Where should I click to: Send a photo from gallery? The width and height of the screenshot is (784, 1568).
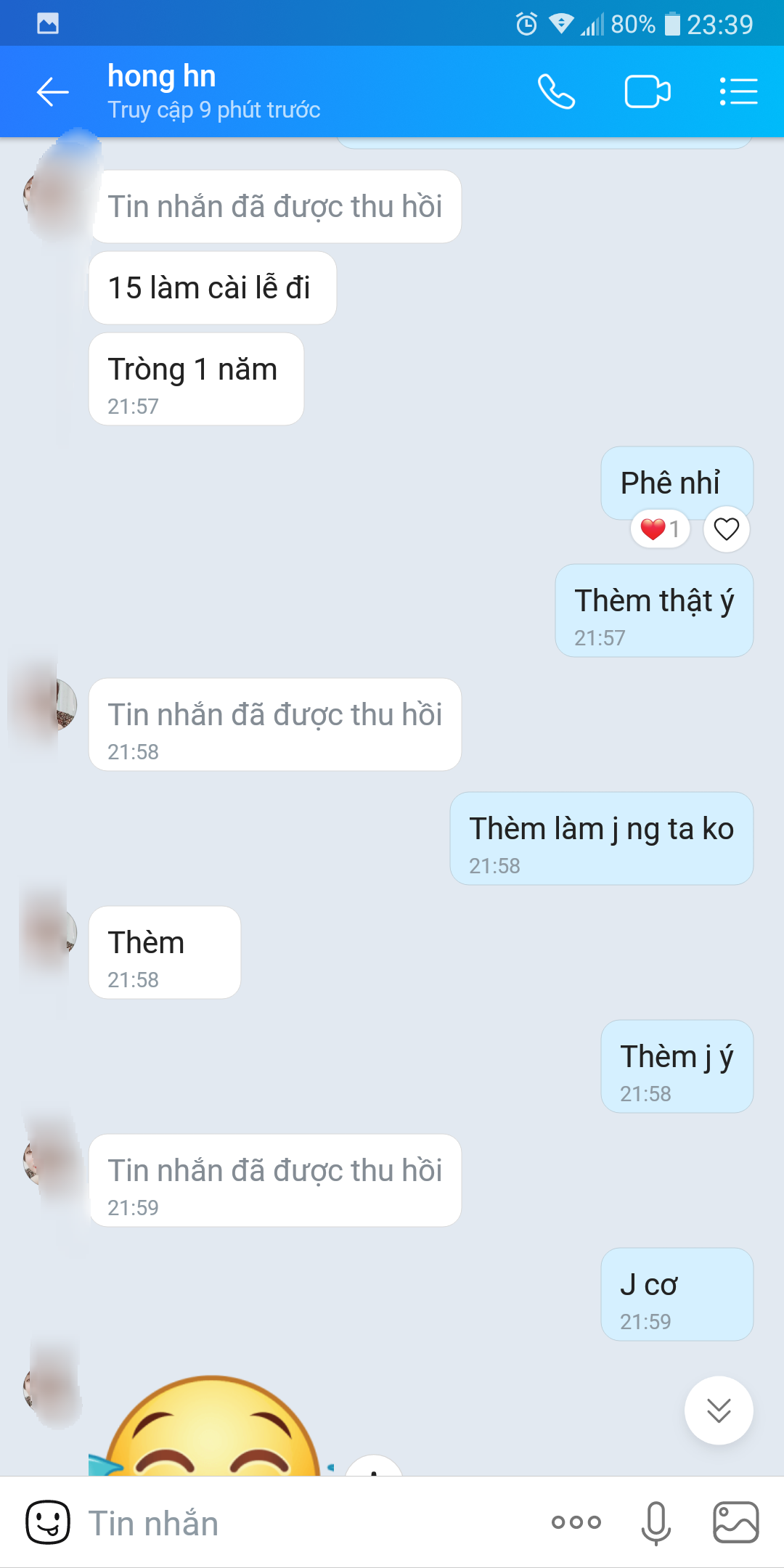click(735, 1522)
